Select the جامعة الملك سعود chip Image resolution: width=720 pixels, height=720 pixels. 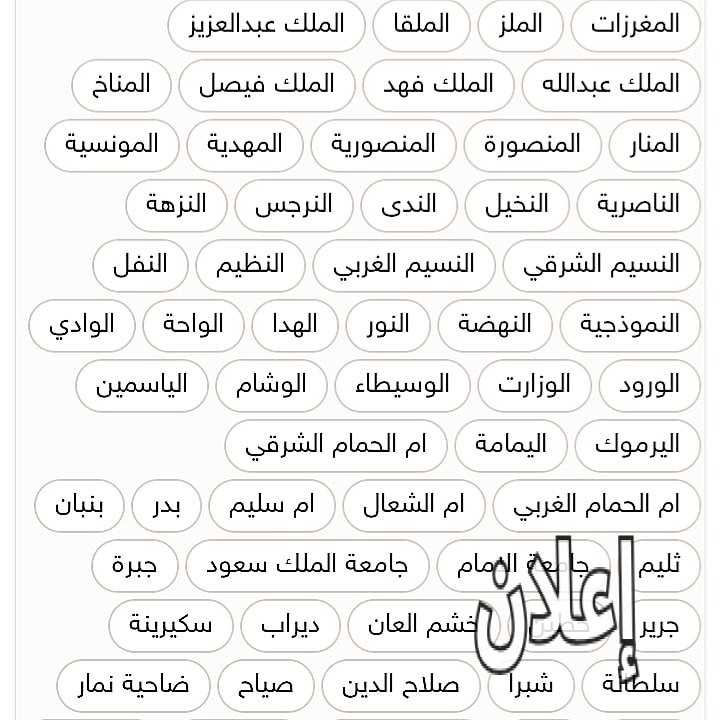(307, 566)
